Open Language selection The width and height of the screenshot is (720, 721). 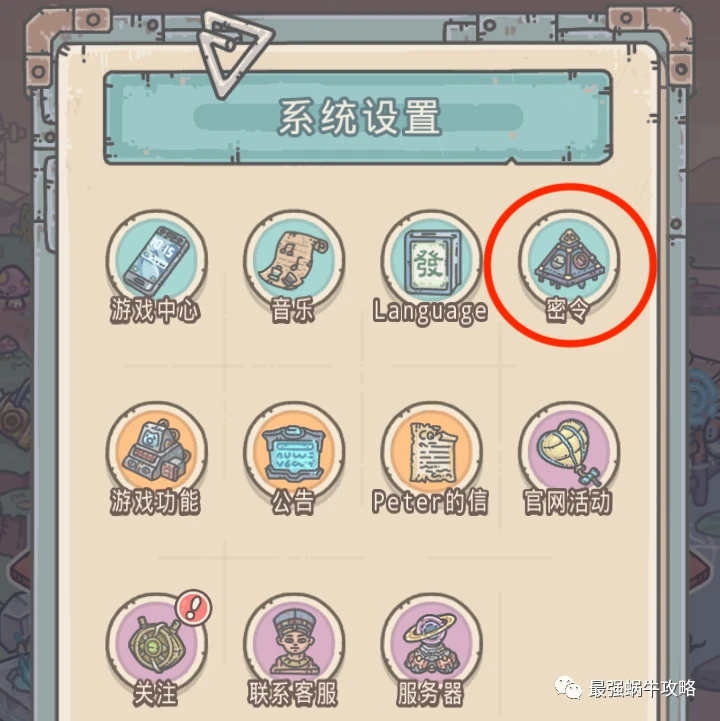(x=431, y=262)
